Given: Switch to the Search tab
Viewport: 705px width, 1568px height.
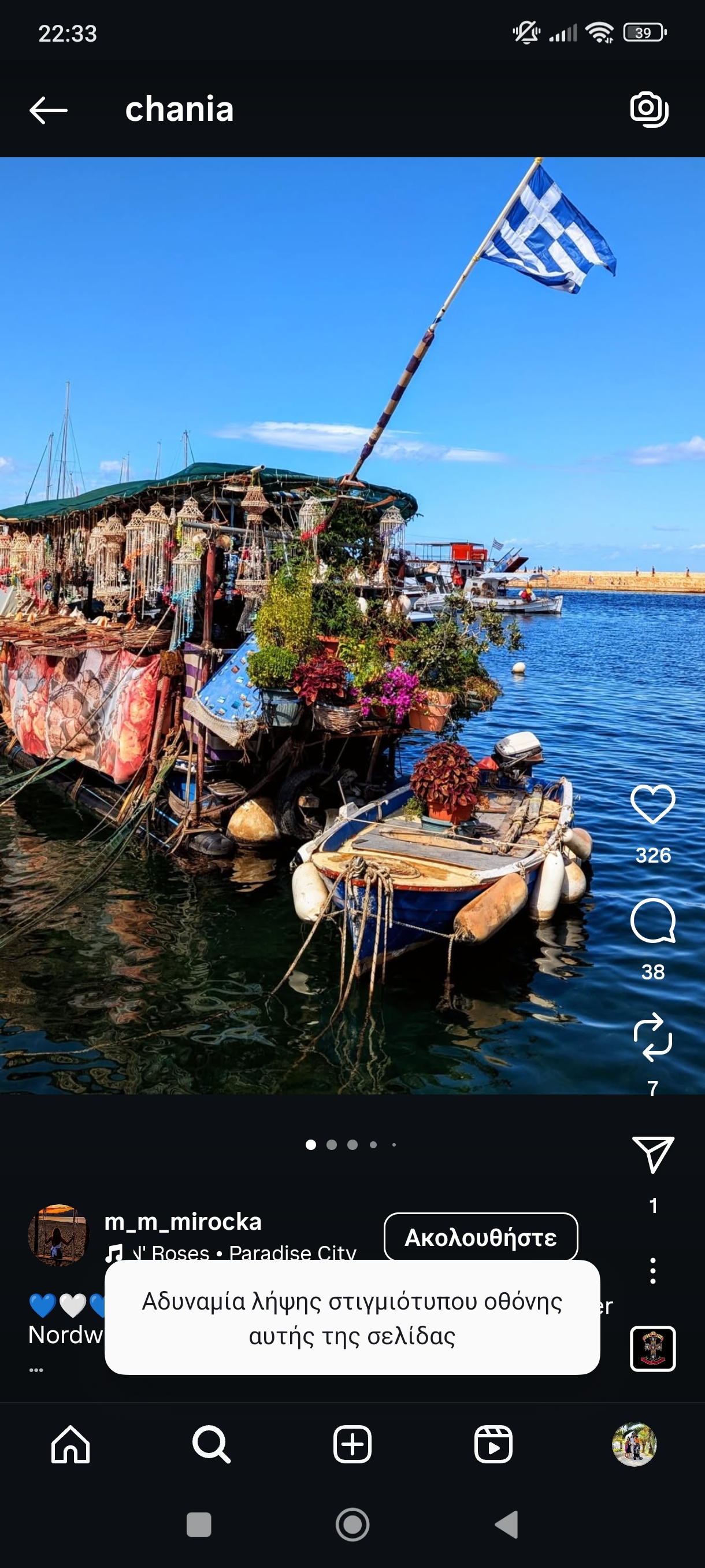Looking at the screenshot, I should point(211,1444).
